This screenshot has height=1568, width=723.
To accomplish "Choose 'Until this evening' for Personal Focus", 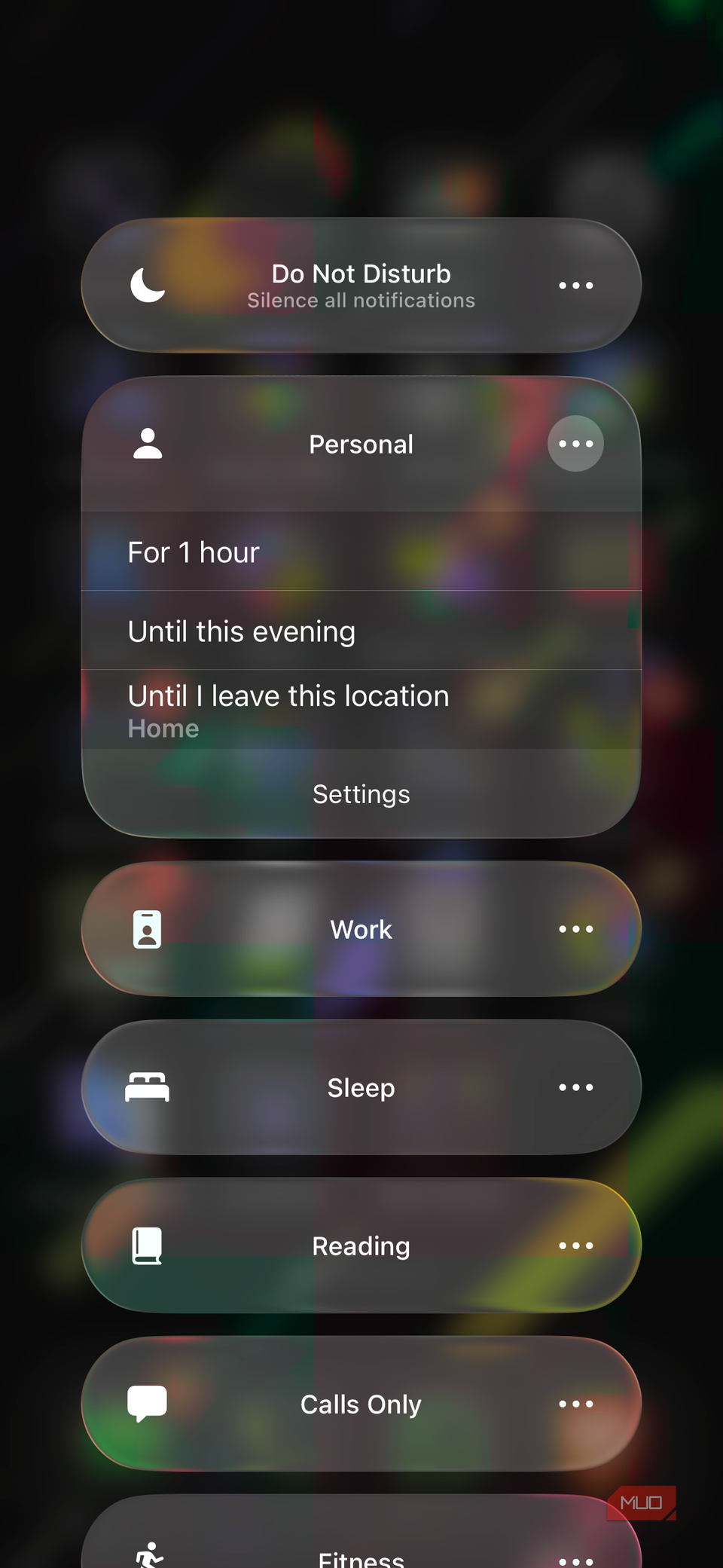I will point(361,631).
